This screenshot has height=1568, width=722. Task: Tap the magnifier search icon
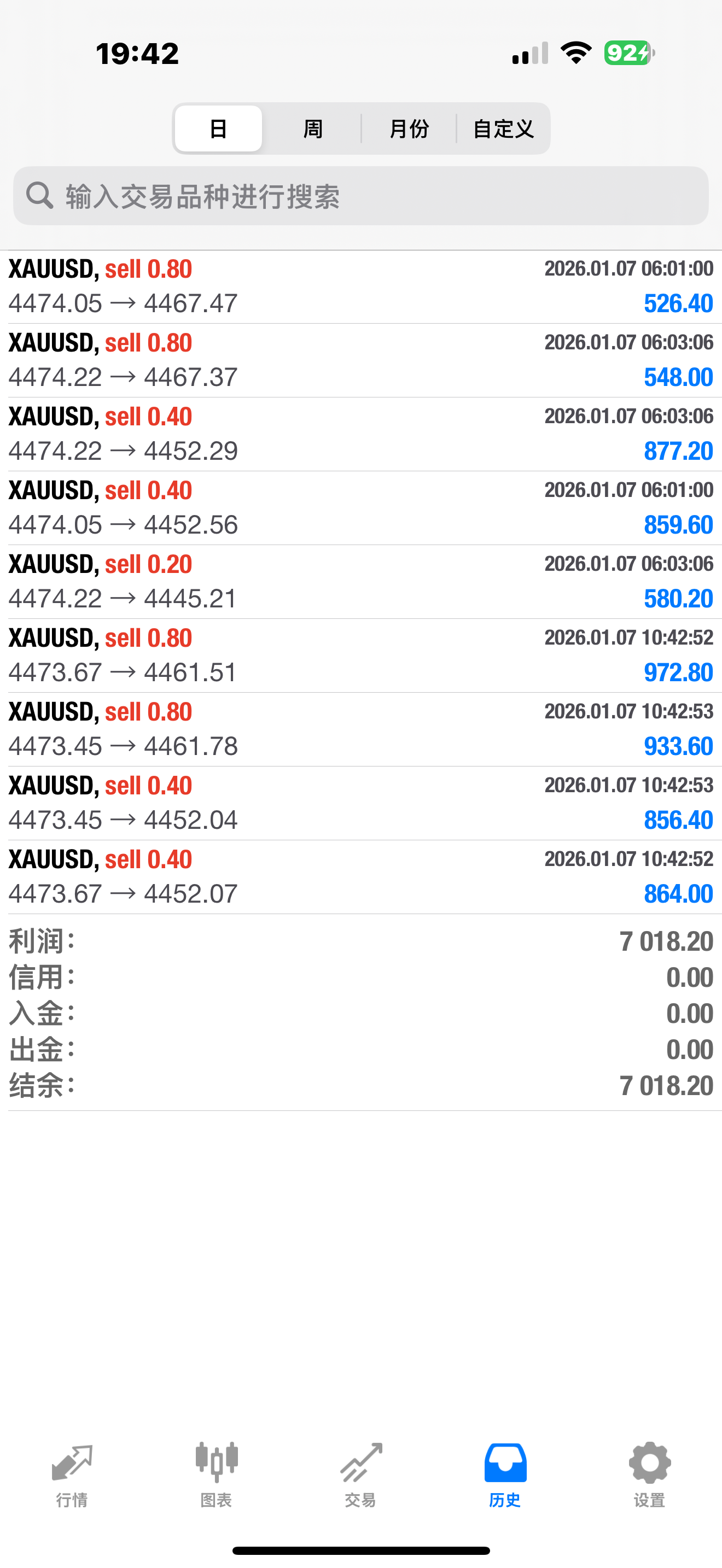39,196
